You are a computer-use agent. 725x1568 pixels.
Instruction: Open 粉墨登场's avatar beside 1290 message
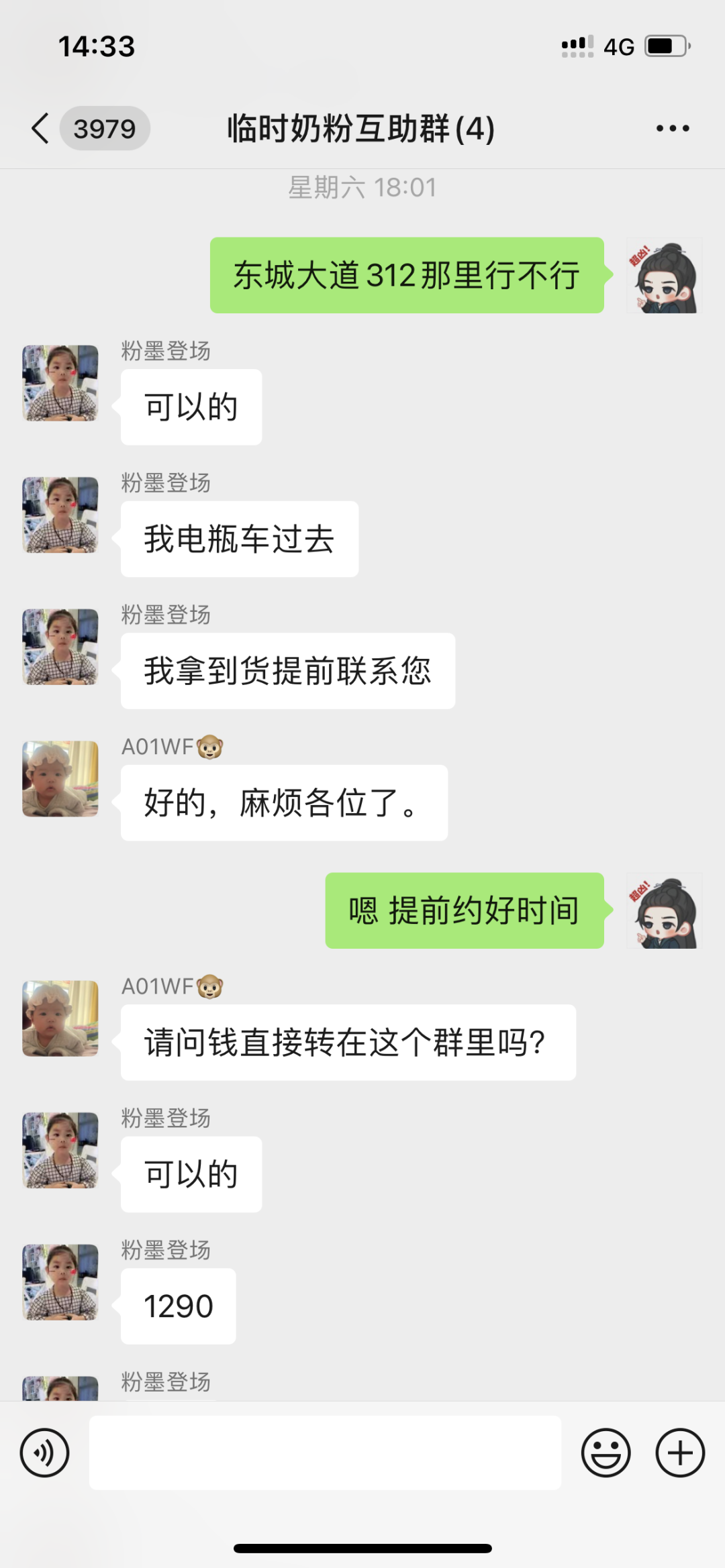point(60,1282)
